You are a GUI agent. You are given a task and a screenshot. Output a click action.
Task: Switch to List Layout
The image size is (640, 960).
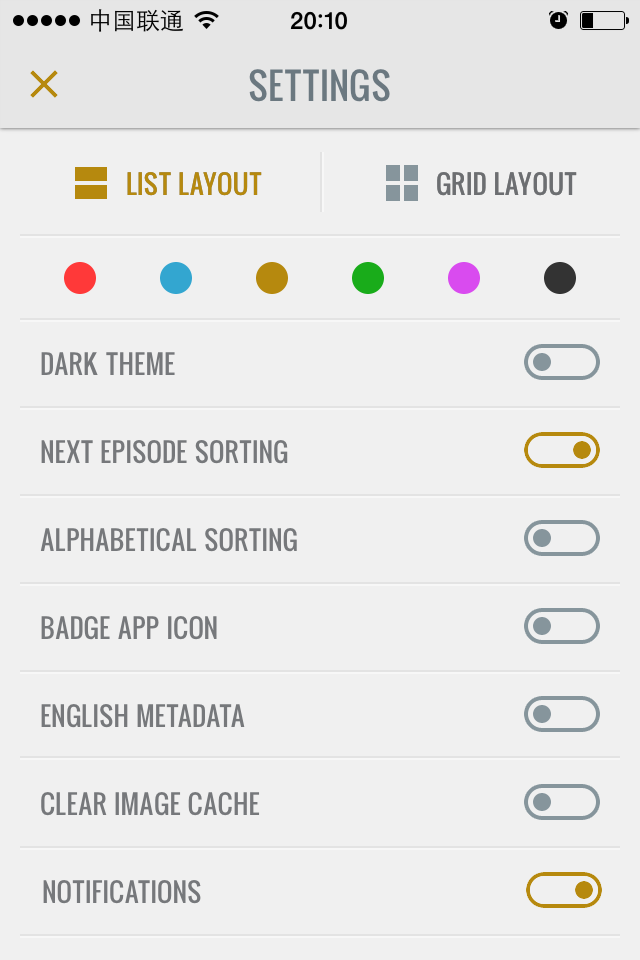tap(169, 184)
